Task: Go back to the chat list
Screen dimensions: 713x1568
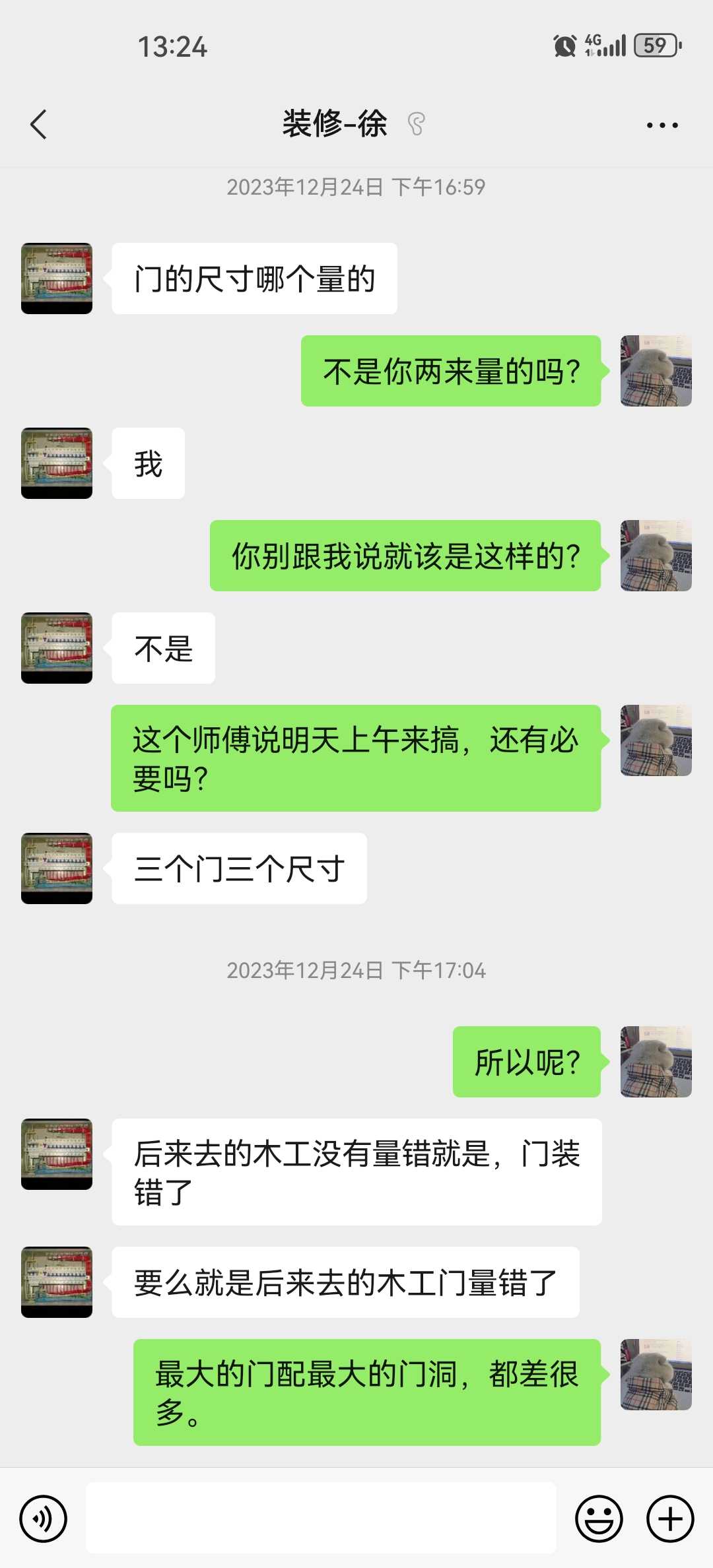Action: pos(39,124)
